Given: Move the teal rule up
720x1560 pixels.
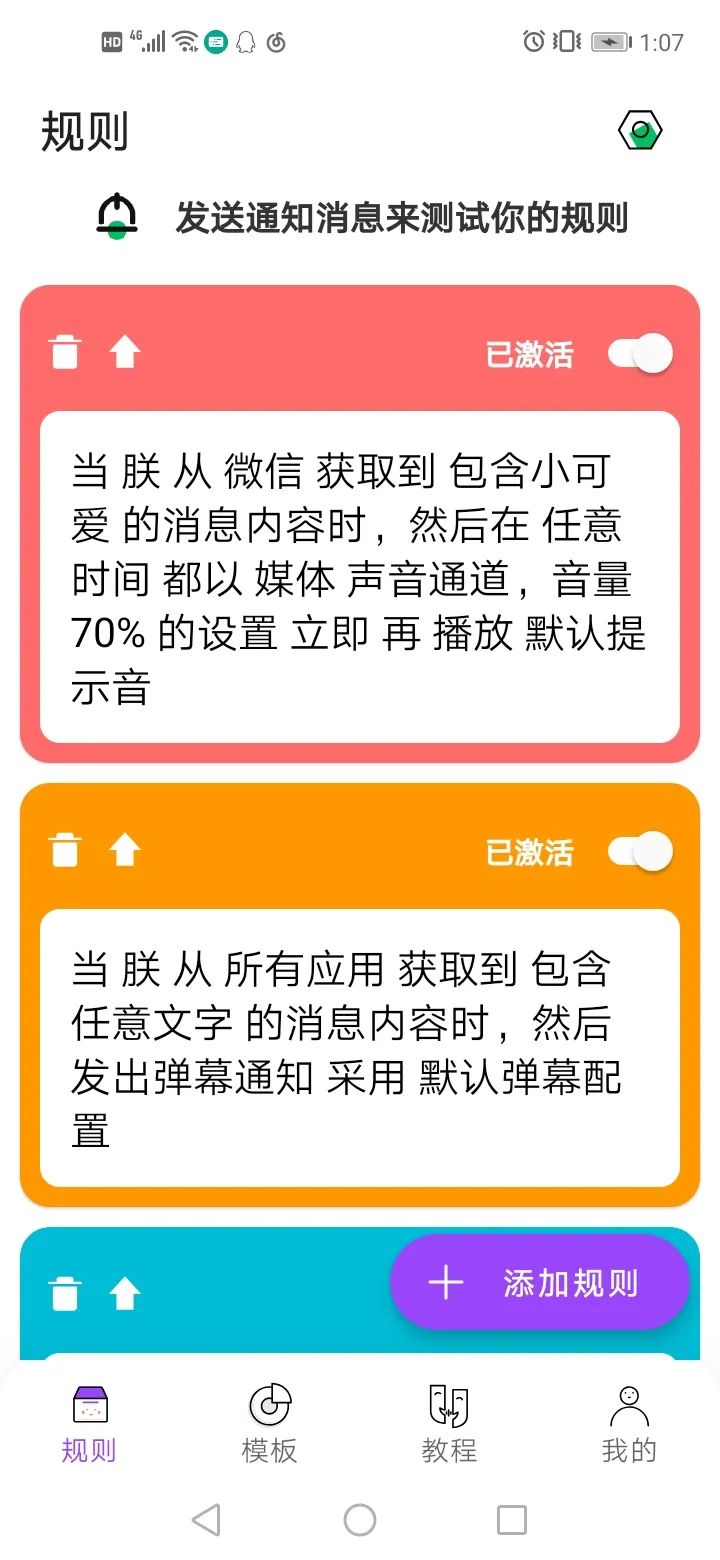Looking at the screenshot, I should pos(125,1293).
